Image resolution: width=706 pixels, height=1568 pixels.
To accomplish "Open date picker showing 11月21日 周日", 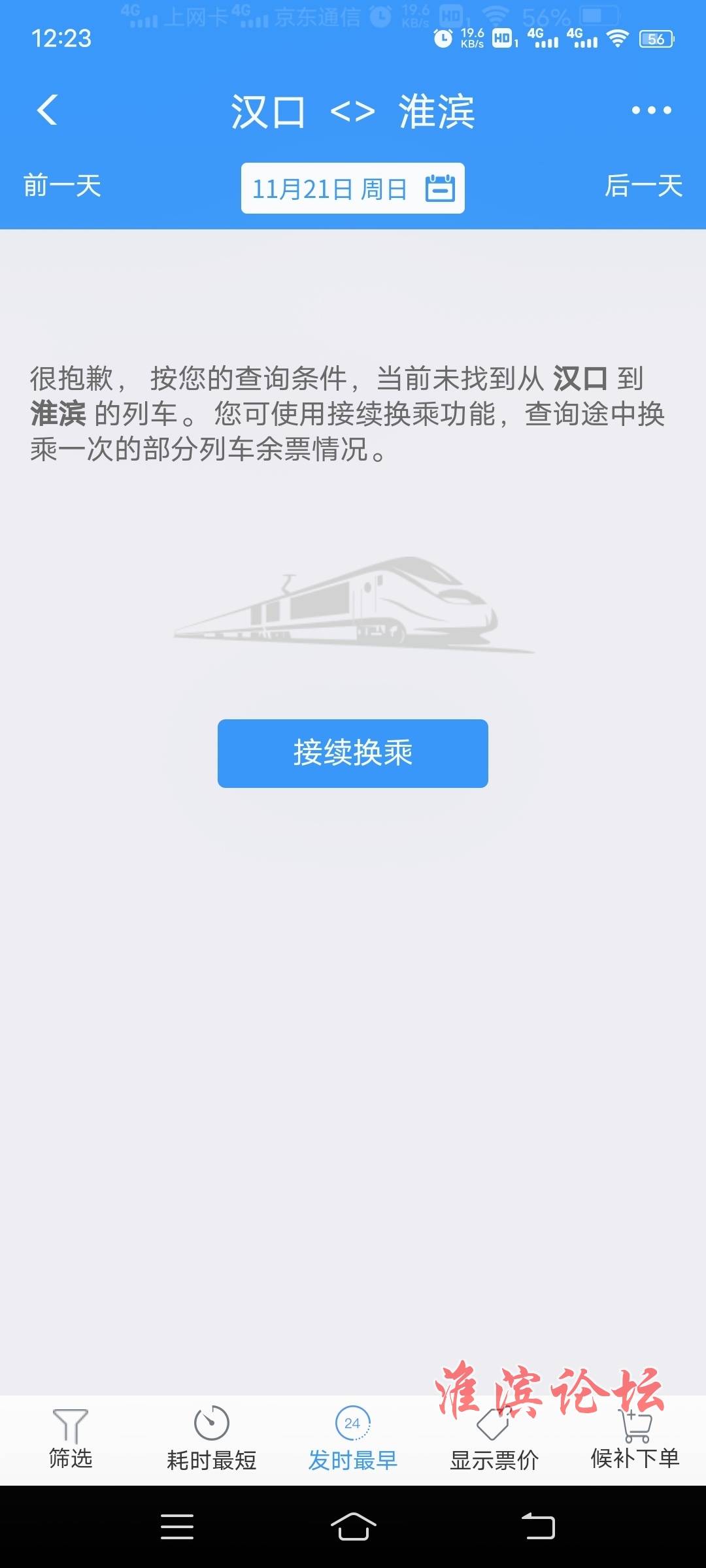I will [353, 189].
